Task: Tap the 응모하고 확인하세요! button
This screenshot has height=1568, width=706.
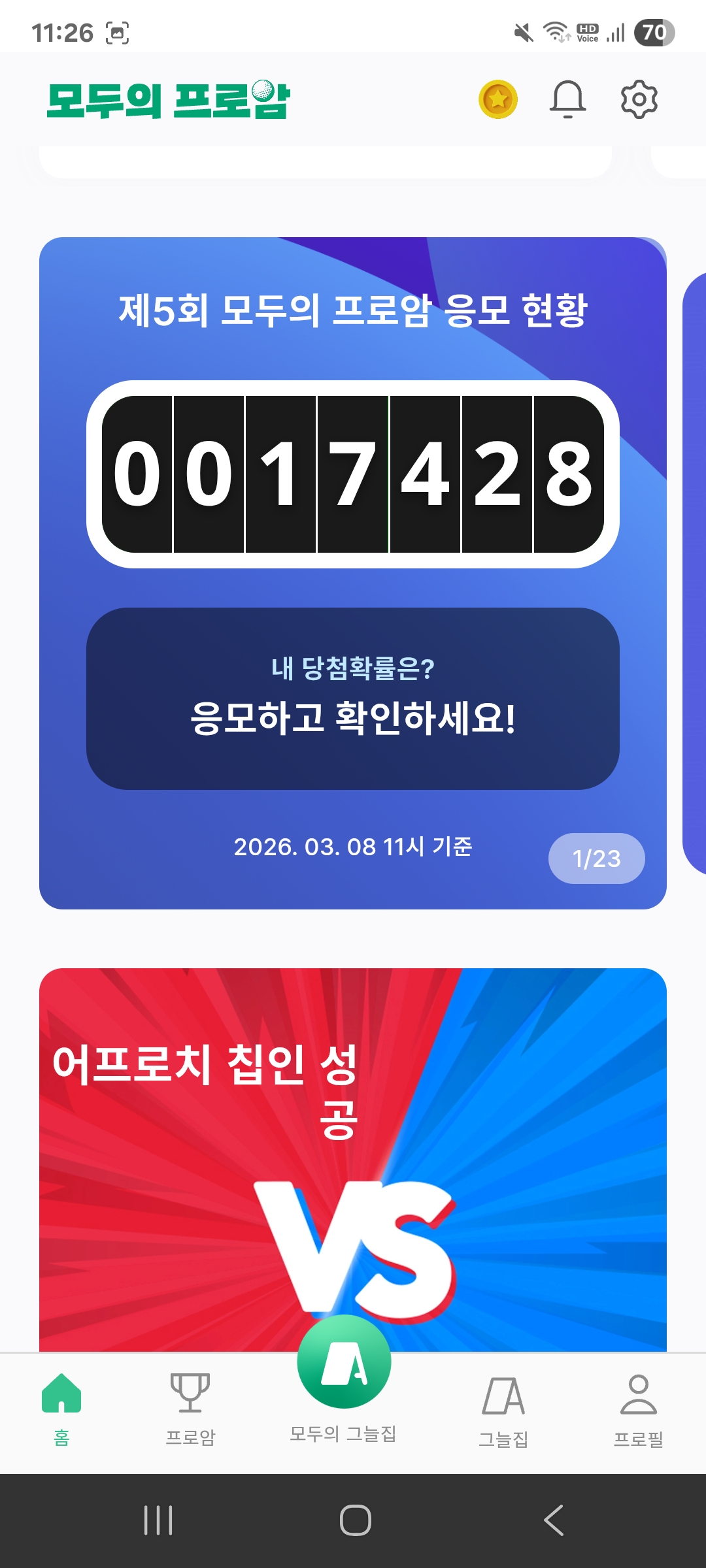Action: [353, 698]
